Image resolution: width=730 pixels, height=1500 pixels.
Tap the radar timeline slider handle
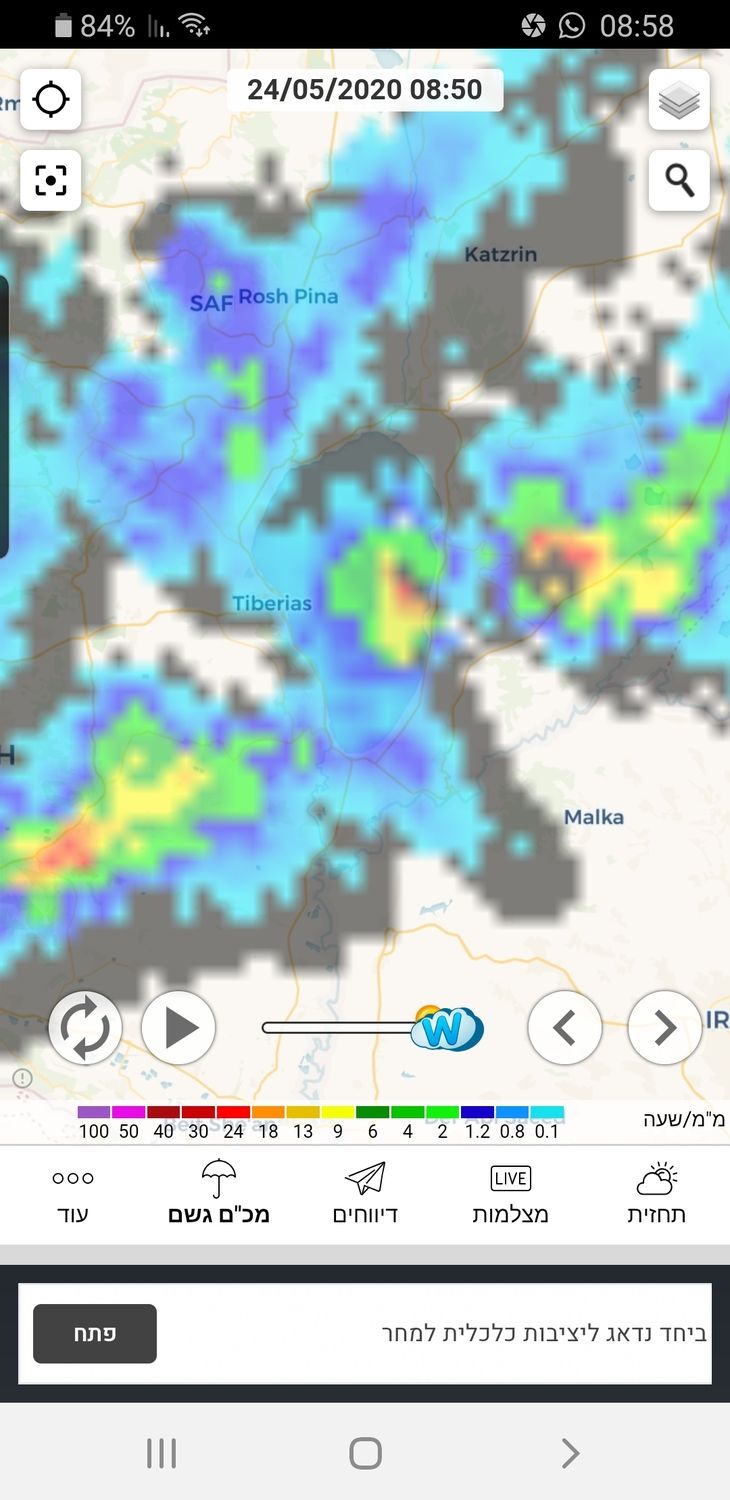click(x=447, y=1028)
